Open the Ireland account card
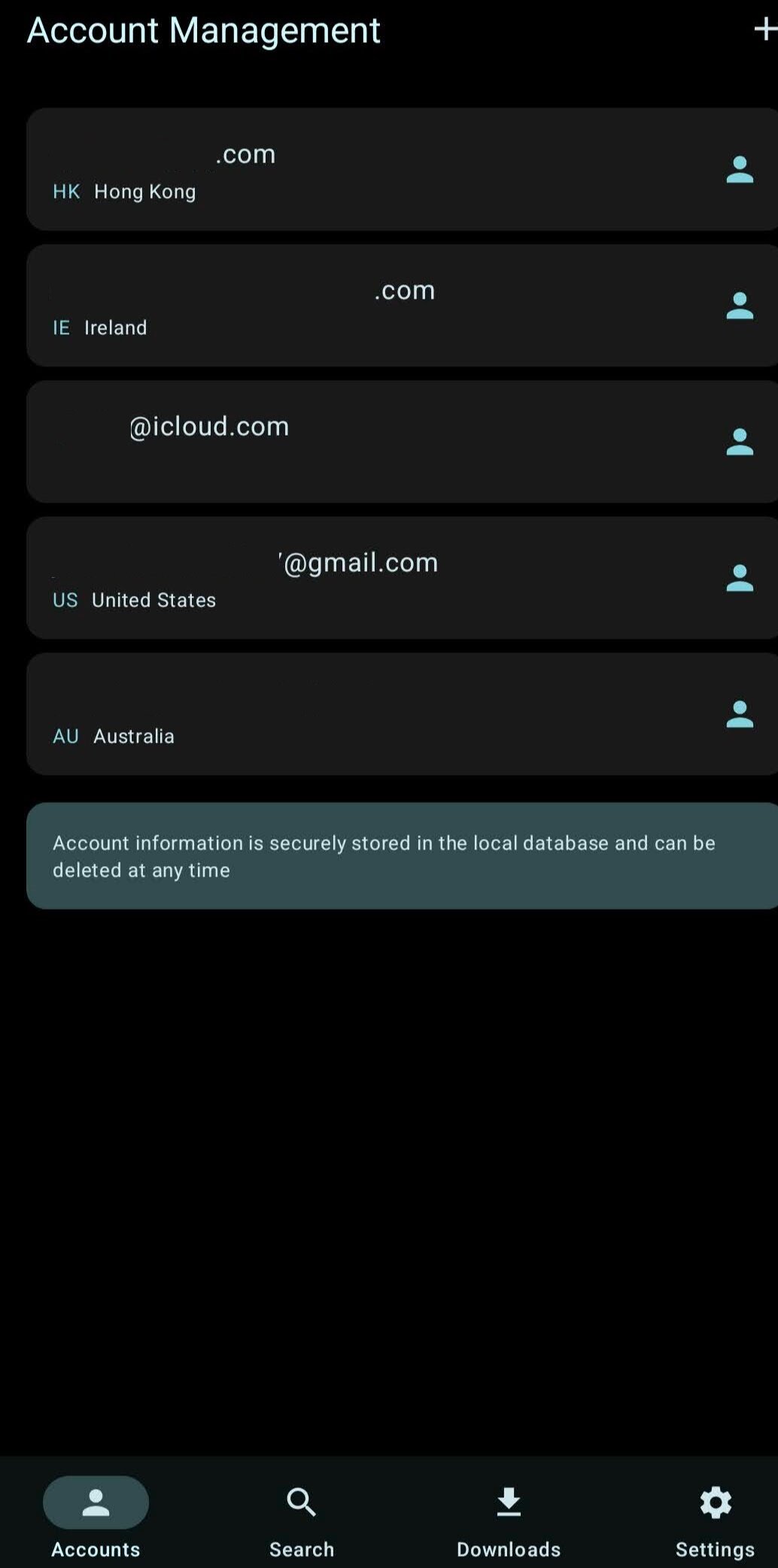Viewport: 778px width, 1568px height. point(376,306)
